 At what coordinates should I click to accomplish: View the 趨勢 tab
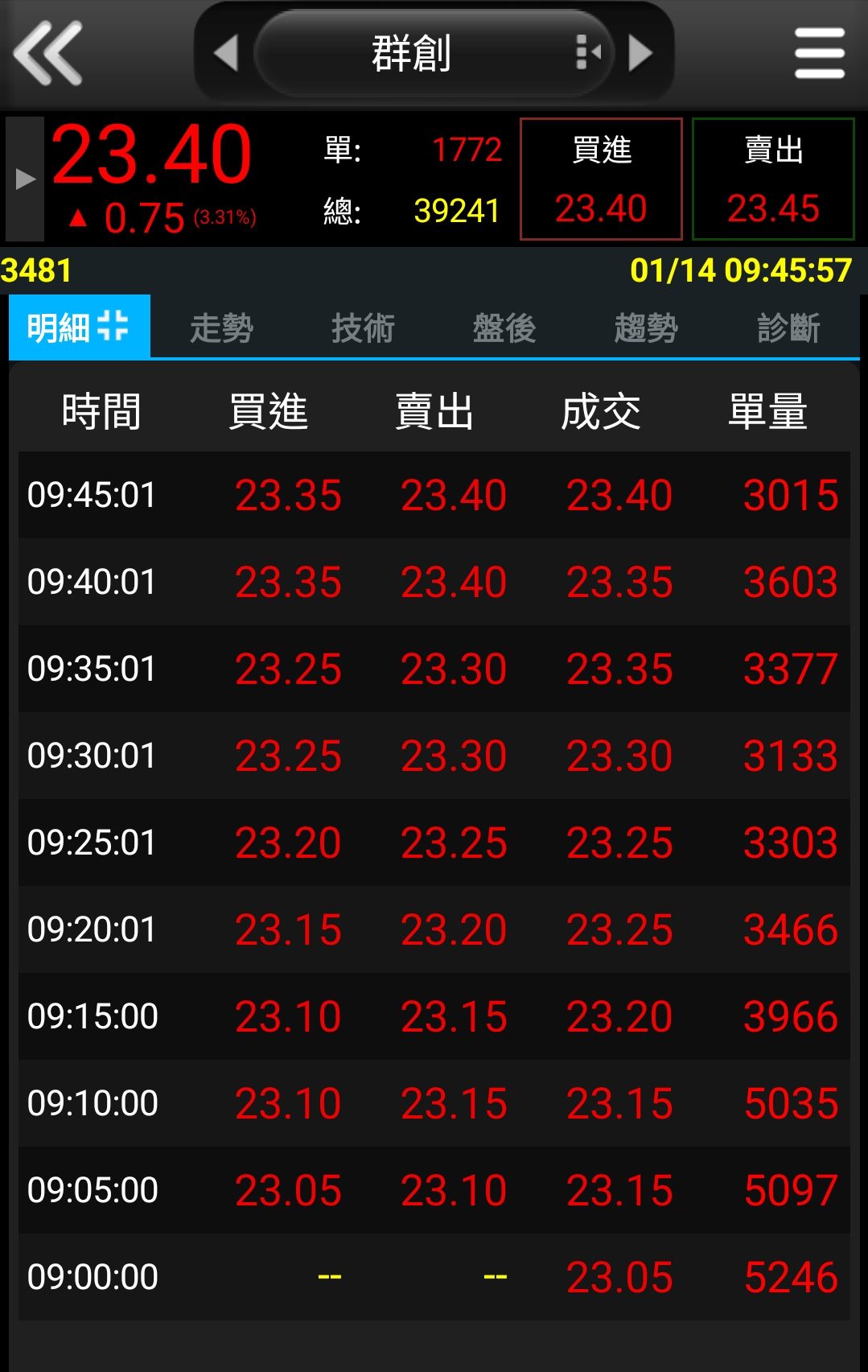click(x=646, y=328)
